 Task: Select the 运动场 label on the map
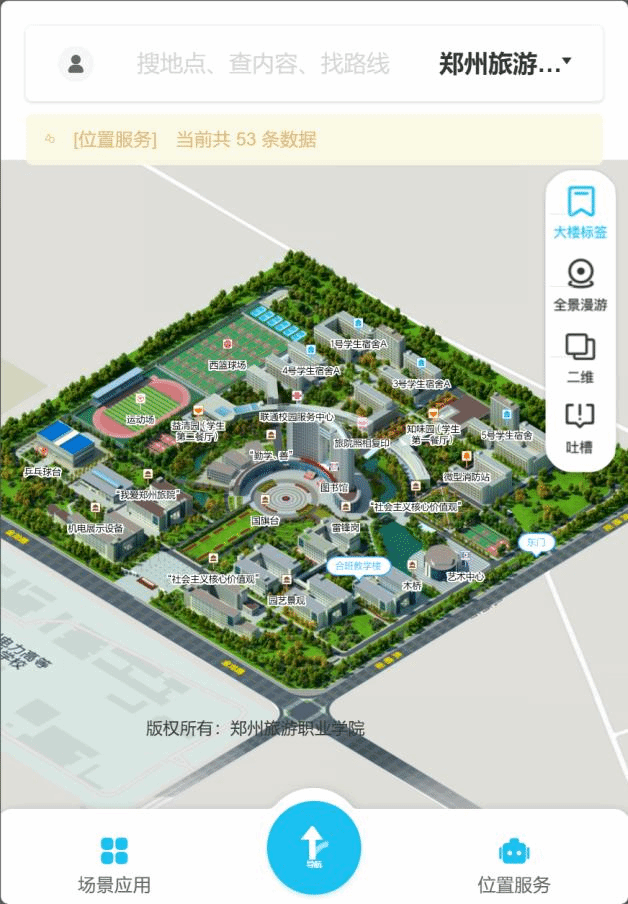(141, 419)
